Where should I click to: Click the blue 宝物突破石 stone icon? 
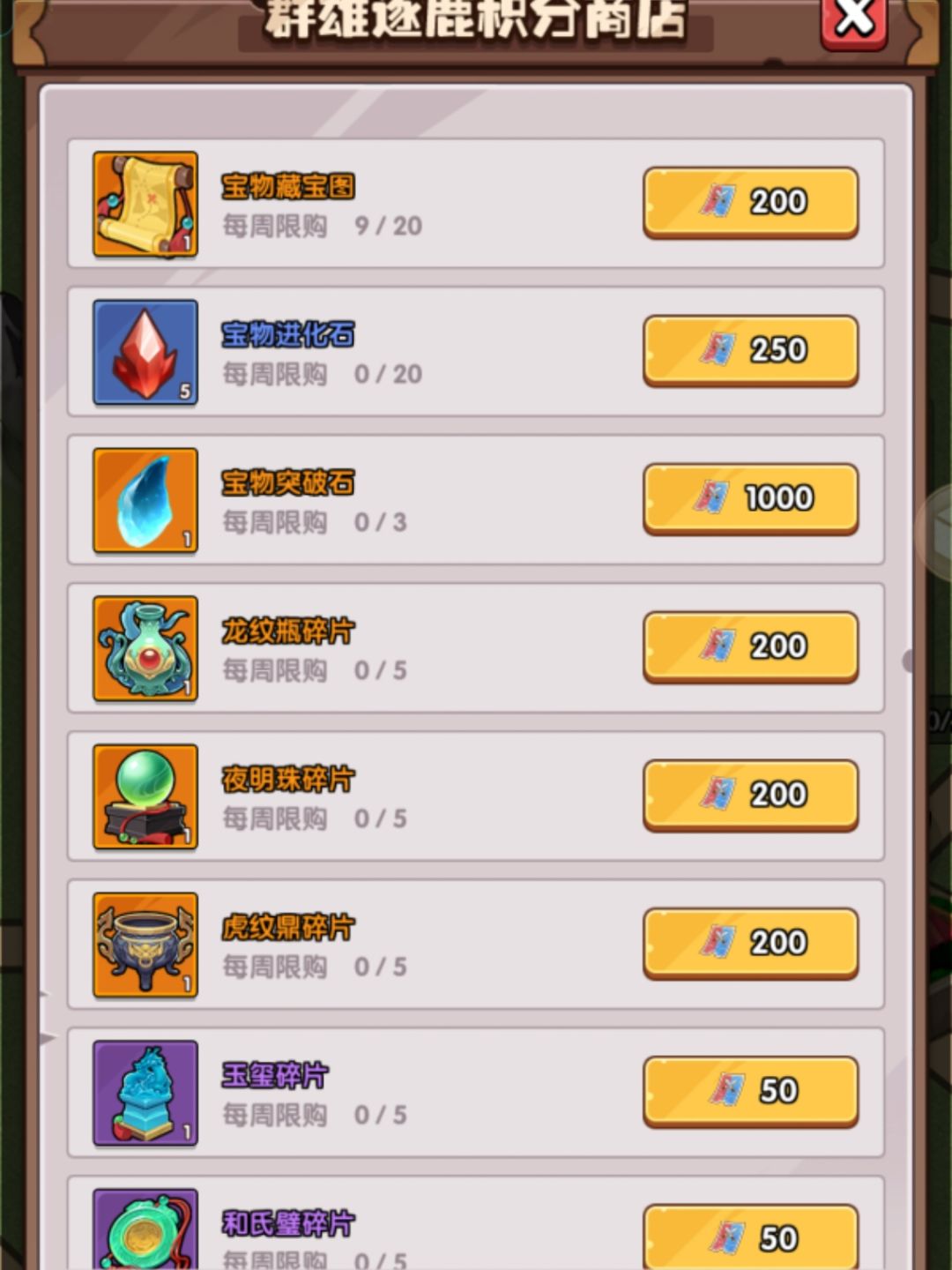point(145,499)
